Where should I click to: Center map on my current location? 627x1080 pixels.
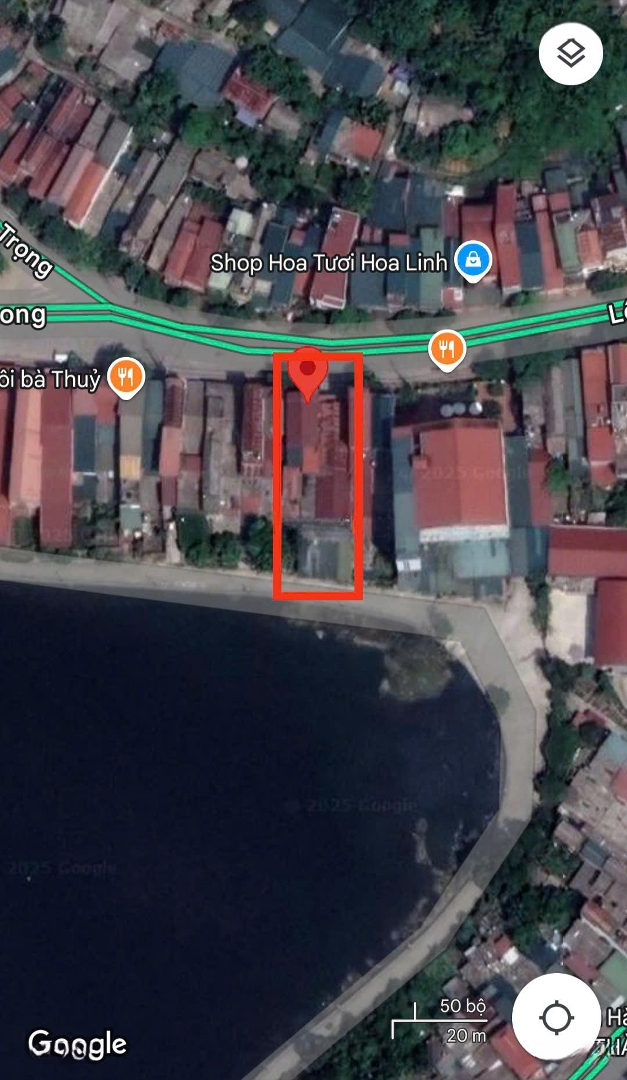(x=556, y=1018)
